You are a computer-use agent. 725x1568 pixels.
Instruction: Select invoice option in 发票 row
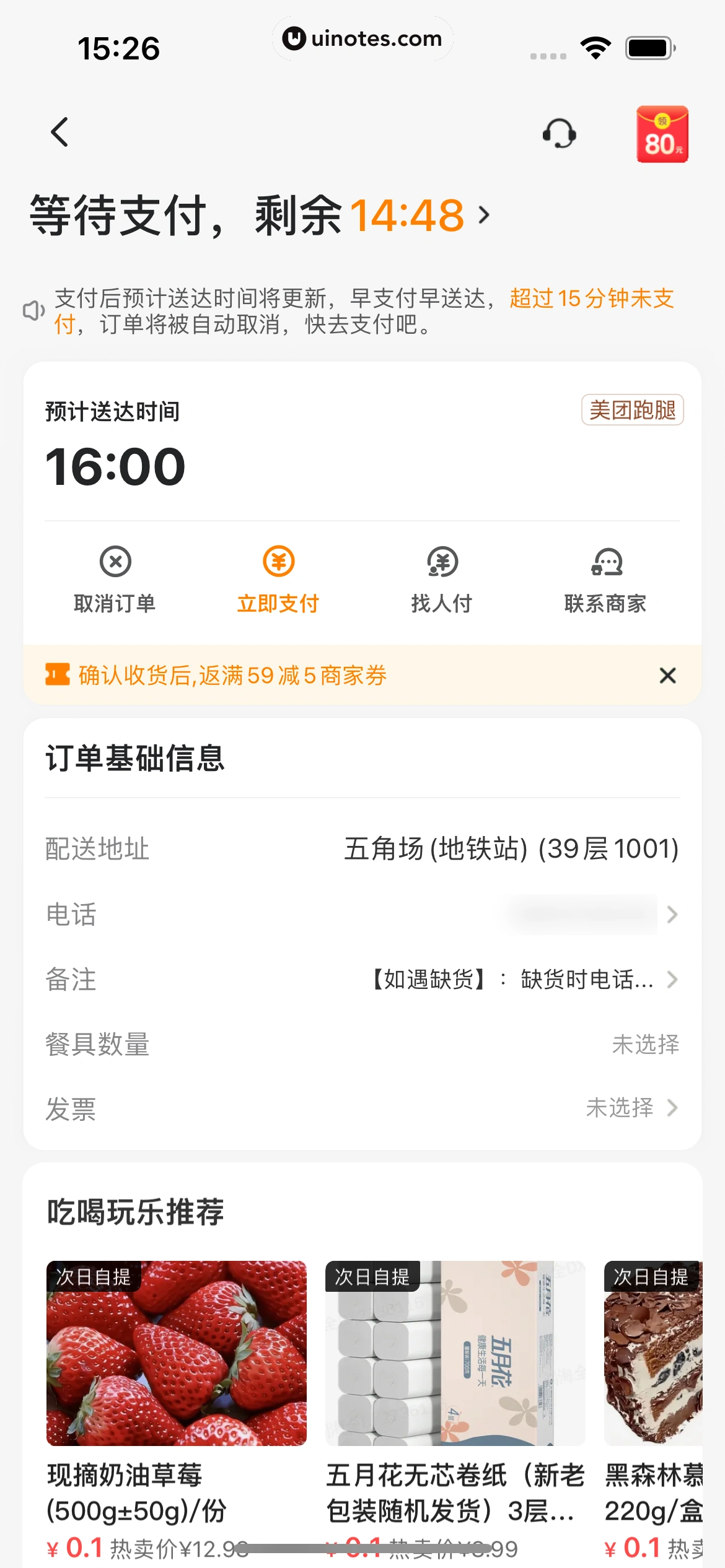[632, 1107]
